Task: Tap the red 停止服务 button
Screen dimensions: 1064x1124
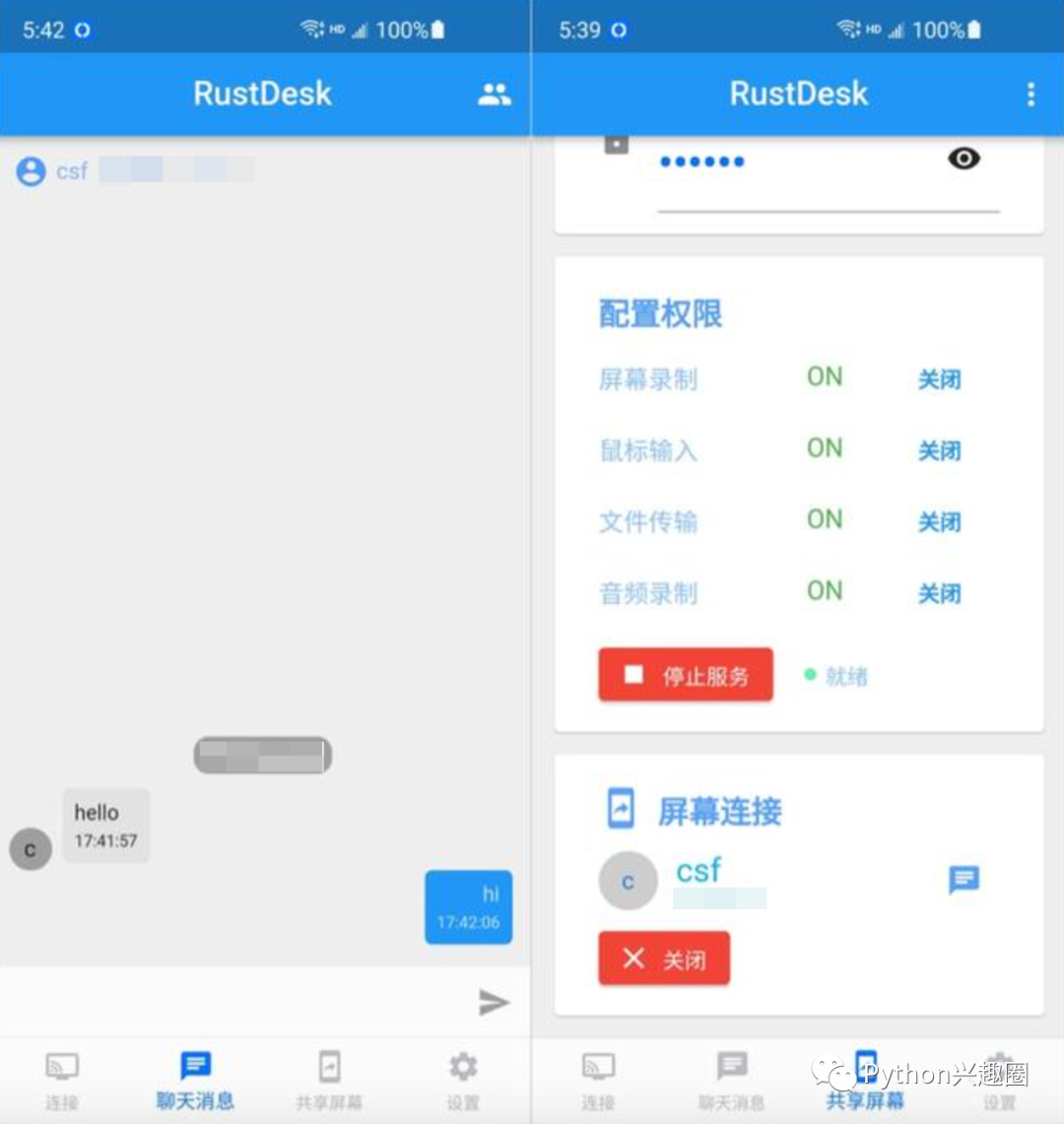Action: point(686,676)
